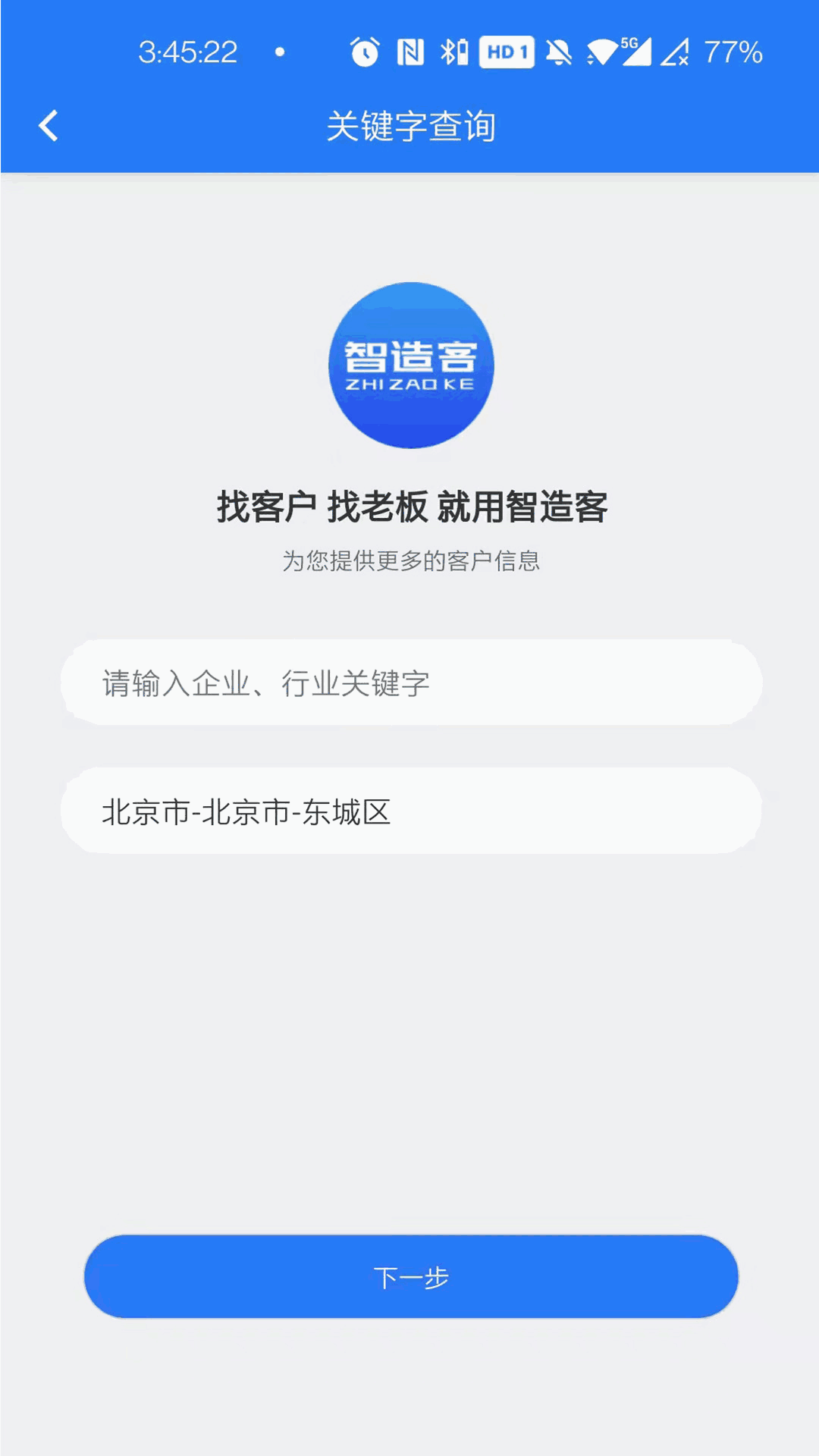Screen dimensions: 819x1456
Task: Focus the enterprise and industry keyword field
Action: coord(410,682)
